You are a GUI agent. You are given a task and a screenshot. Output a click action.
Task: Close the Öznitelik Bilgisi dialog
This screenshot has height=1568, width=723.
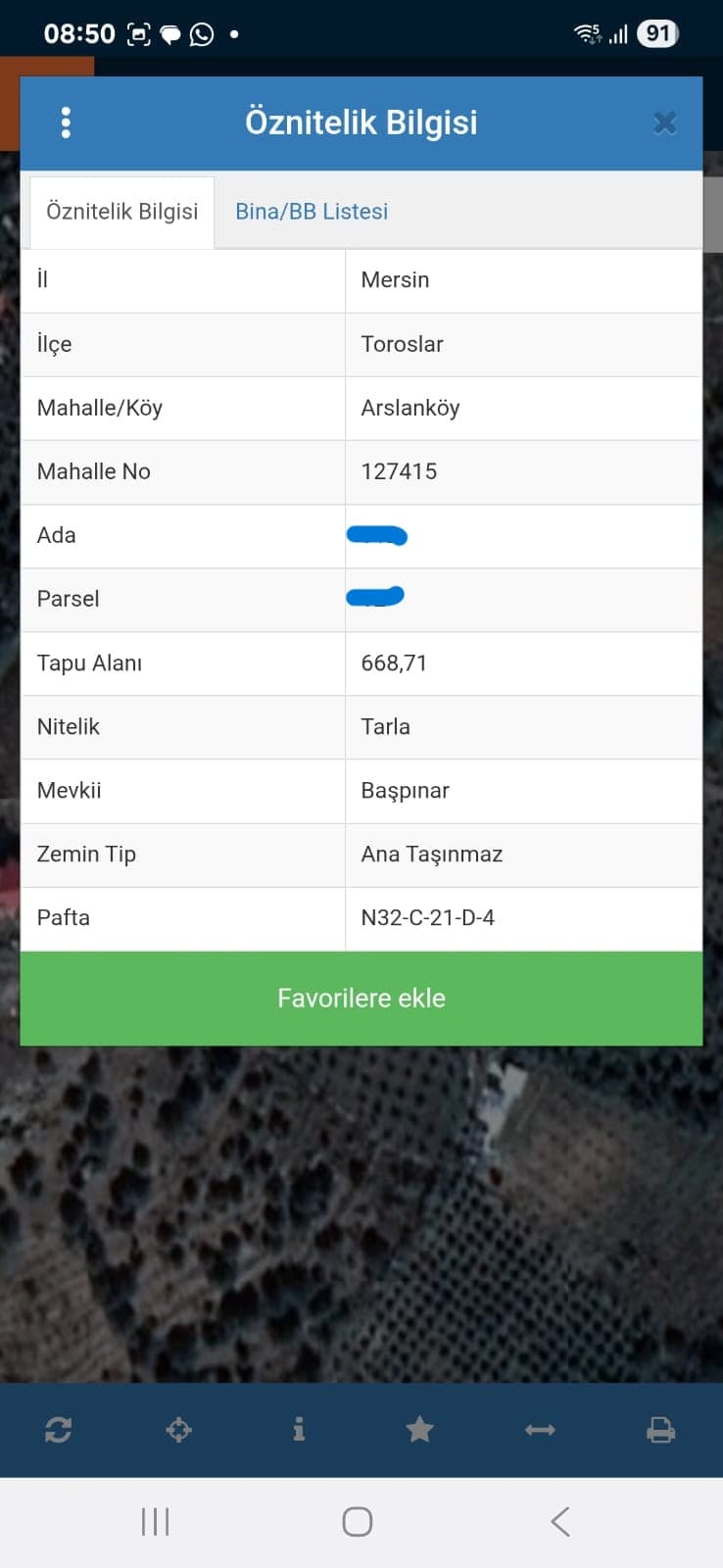coord(664,122)
